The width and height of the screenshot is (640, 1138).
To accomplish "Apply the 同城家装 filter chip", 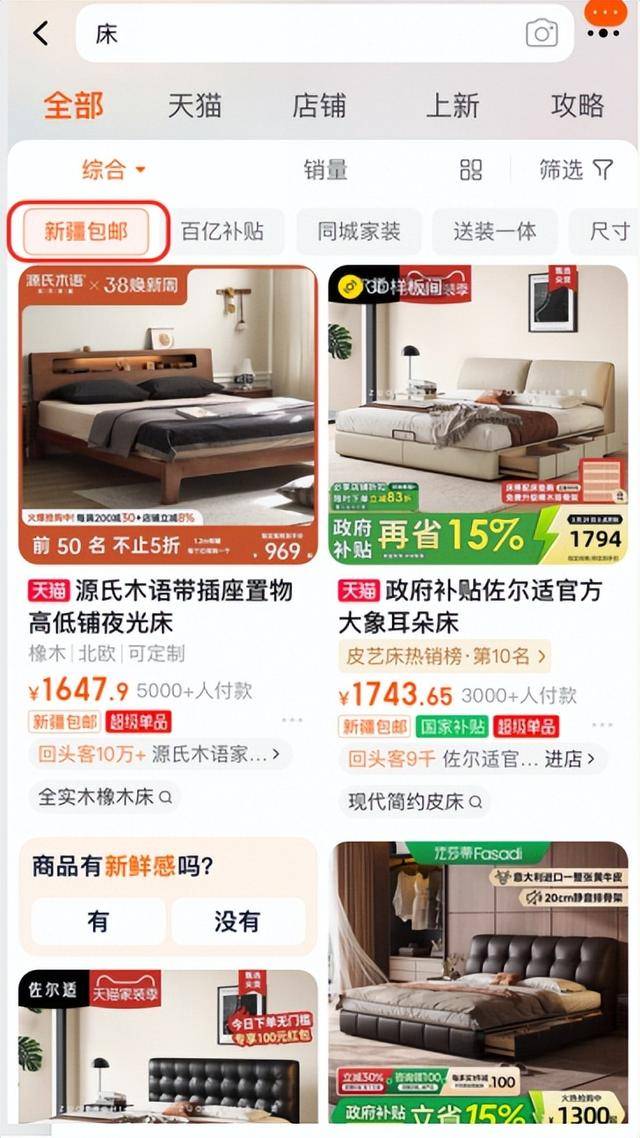I will click(359, 232).
